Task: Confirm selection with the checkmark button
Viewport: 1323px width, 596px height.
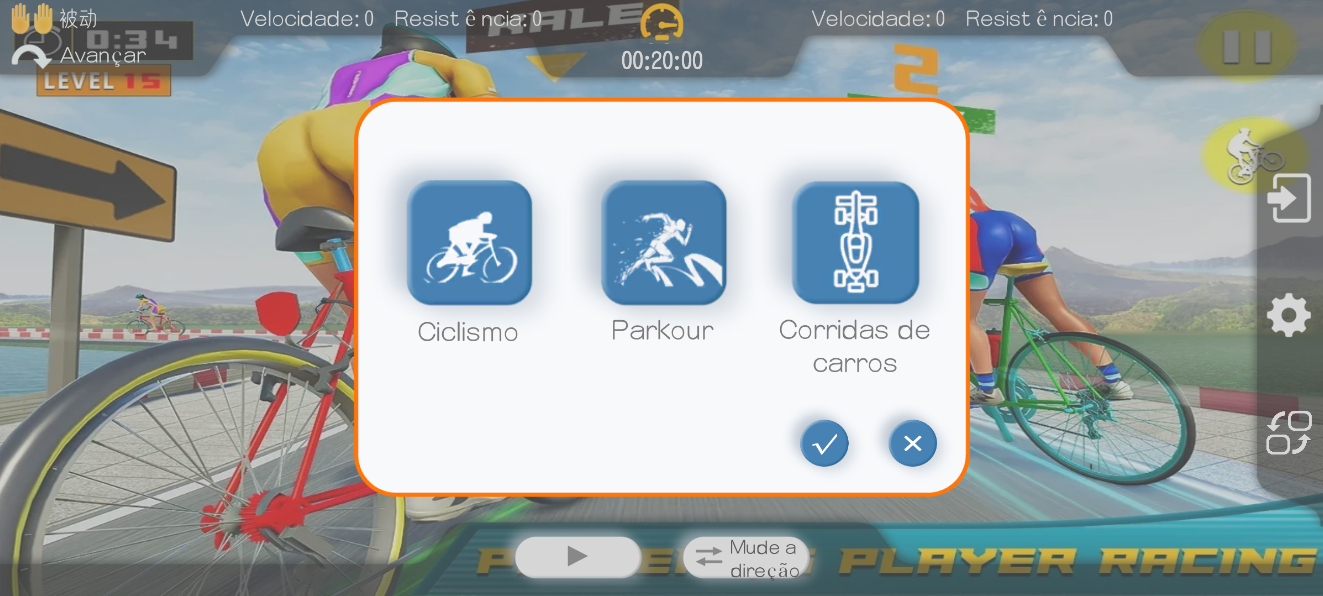Action: tap(825, 444)
